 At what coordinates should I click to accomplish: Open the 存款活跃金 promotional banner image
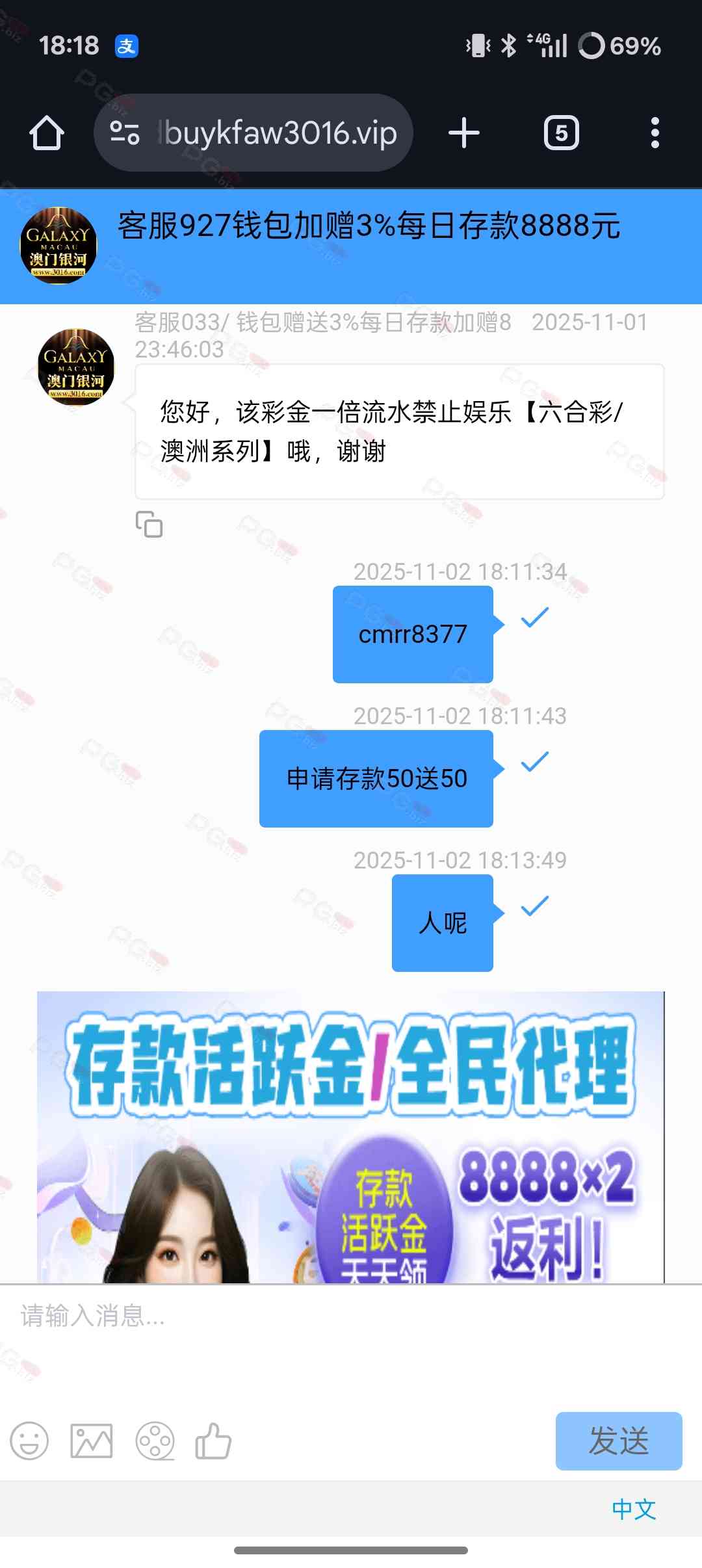coord(351,1136)
